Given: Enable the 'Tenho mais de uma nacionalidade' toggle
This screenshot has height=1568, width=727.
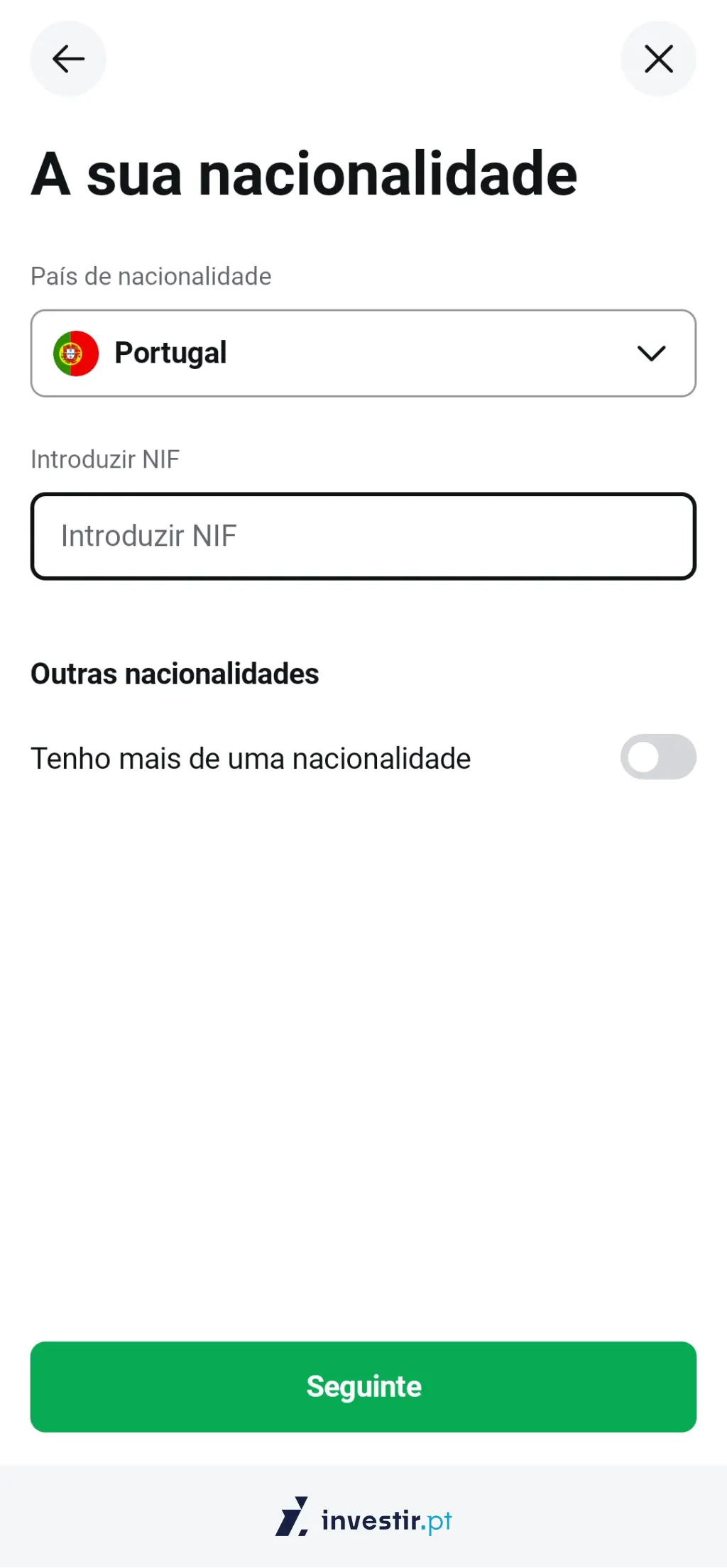Looking at the screenshot, I should 658,757.
